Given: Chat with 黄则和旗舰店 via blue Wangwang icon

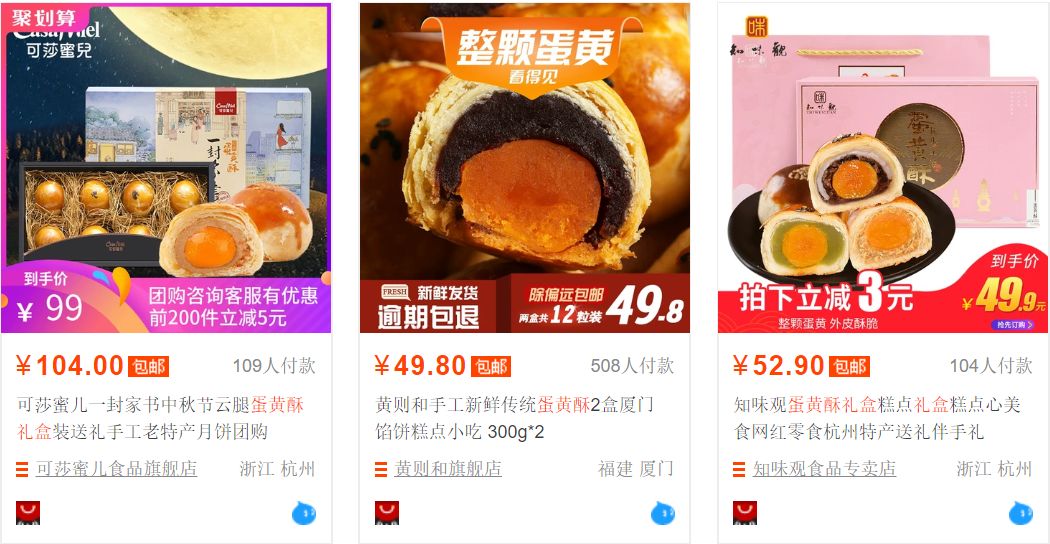Looking at the screenshot, I should tap(662, 514).
